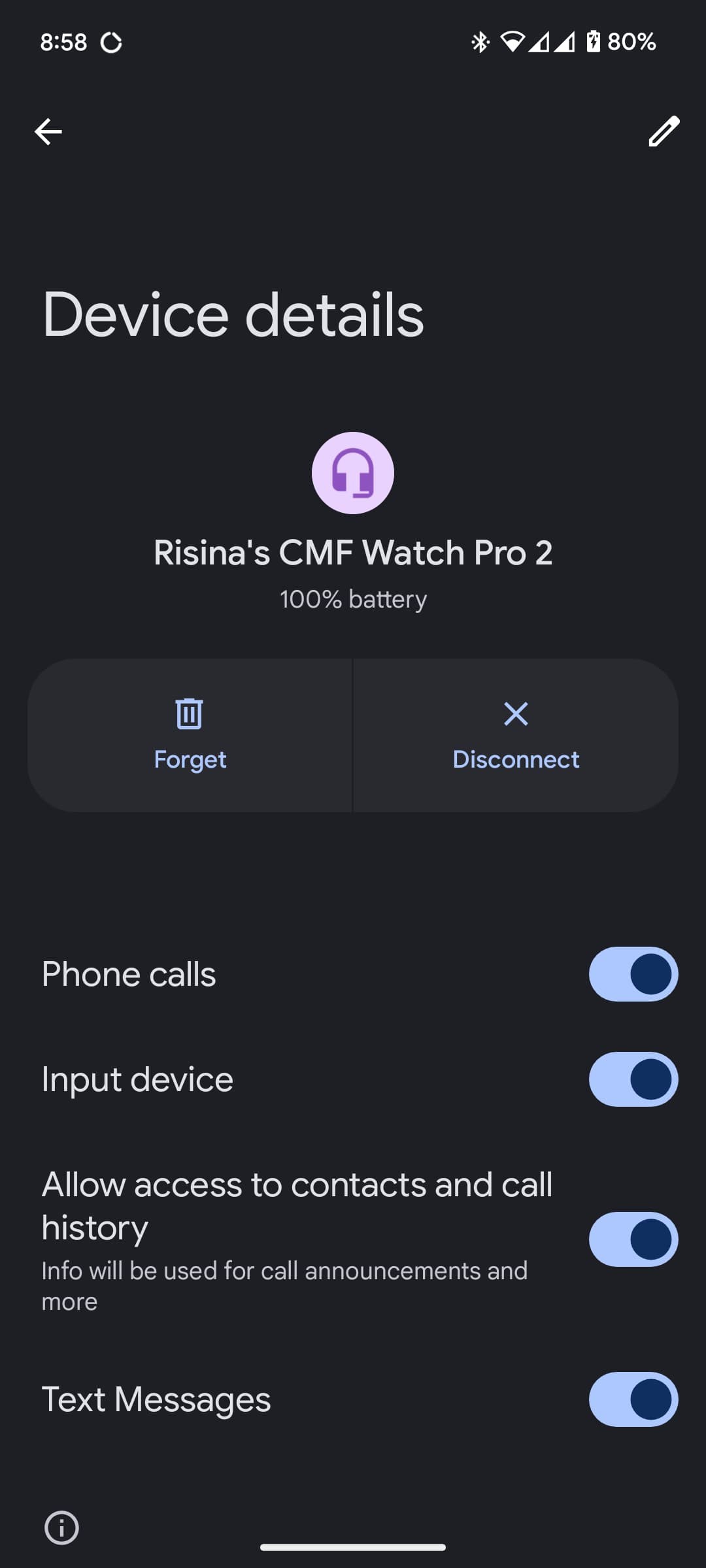Screen dimensions: 706x1568
Task: Switch off Text Messages access
Action: [x=633, y=1399]
